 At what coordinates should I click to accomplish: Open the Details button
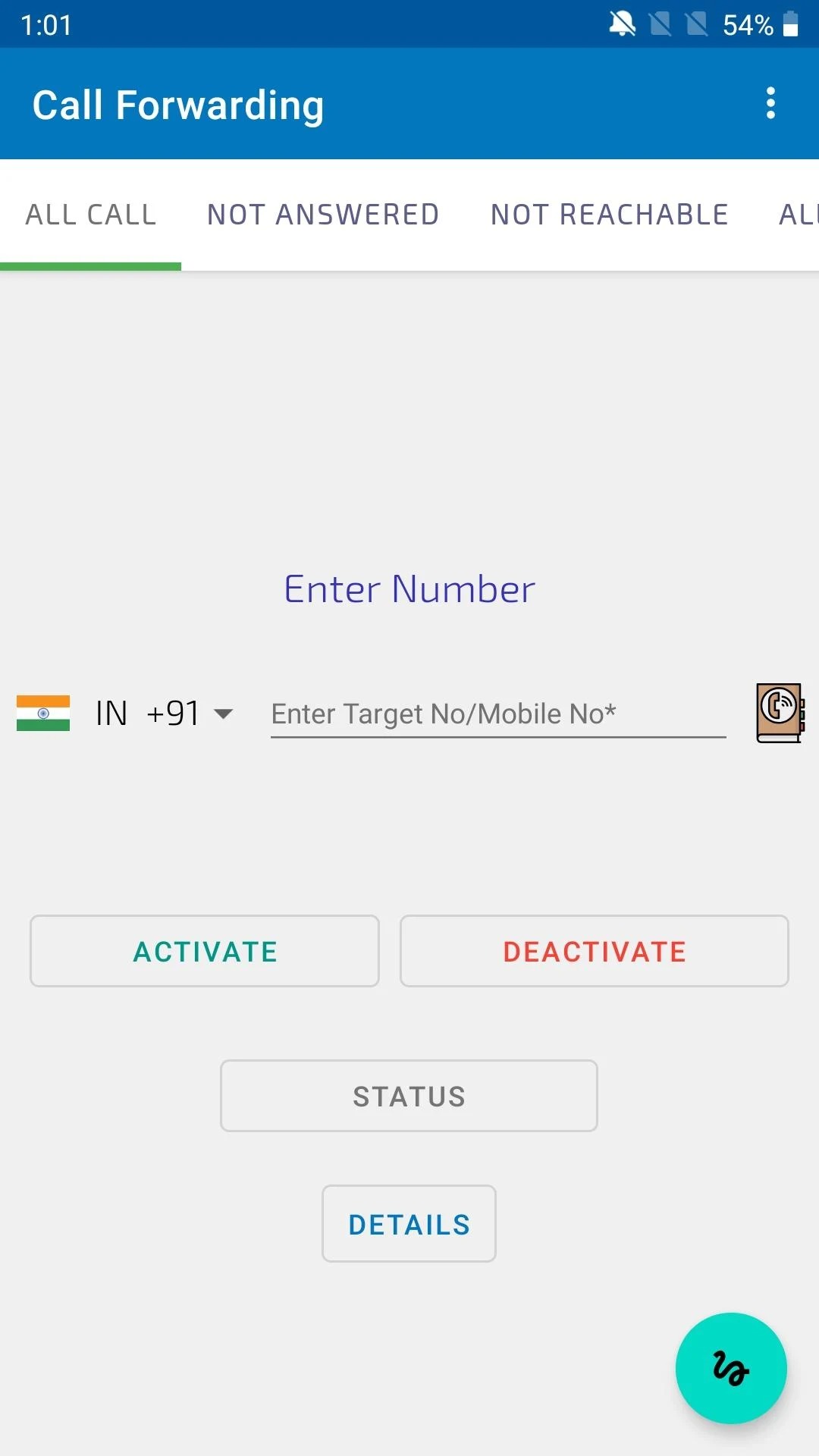[409, 1224]
